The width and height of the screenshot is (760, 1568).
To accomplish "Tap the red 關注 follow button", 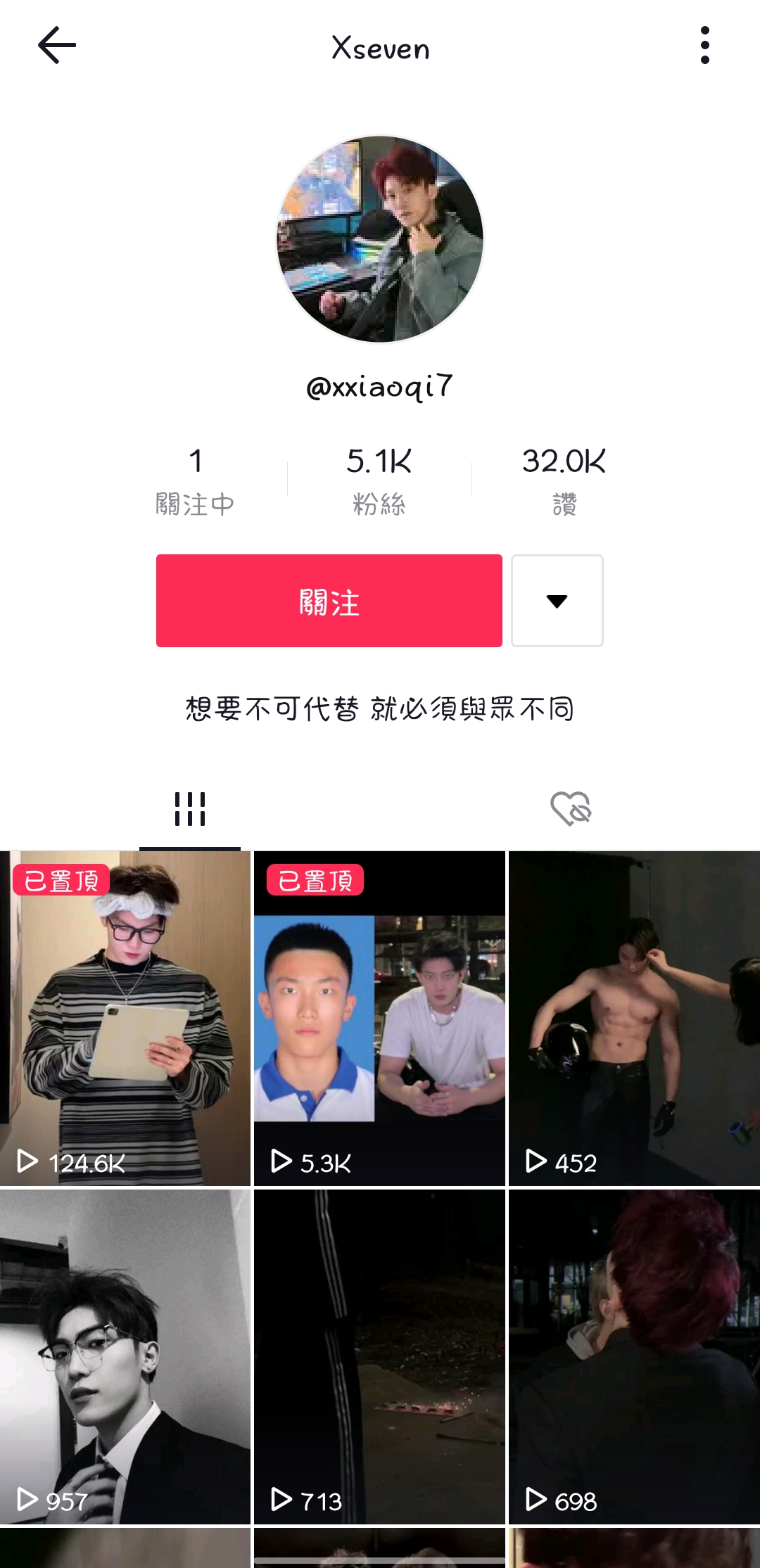I will click(329, 601).
